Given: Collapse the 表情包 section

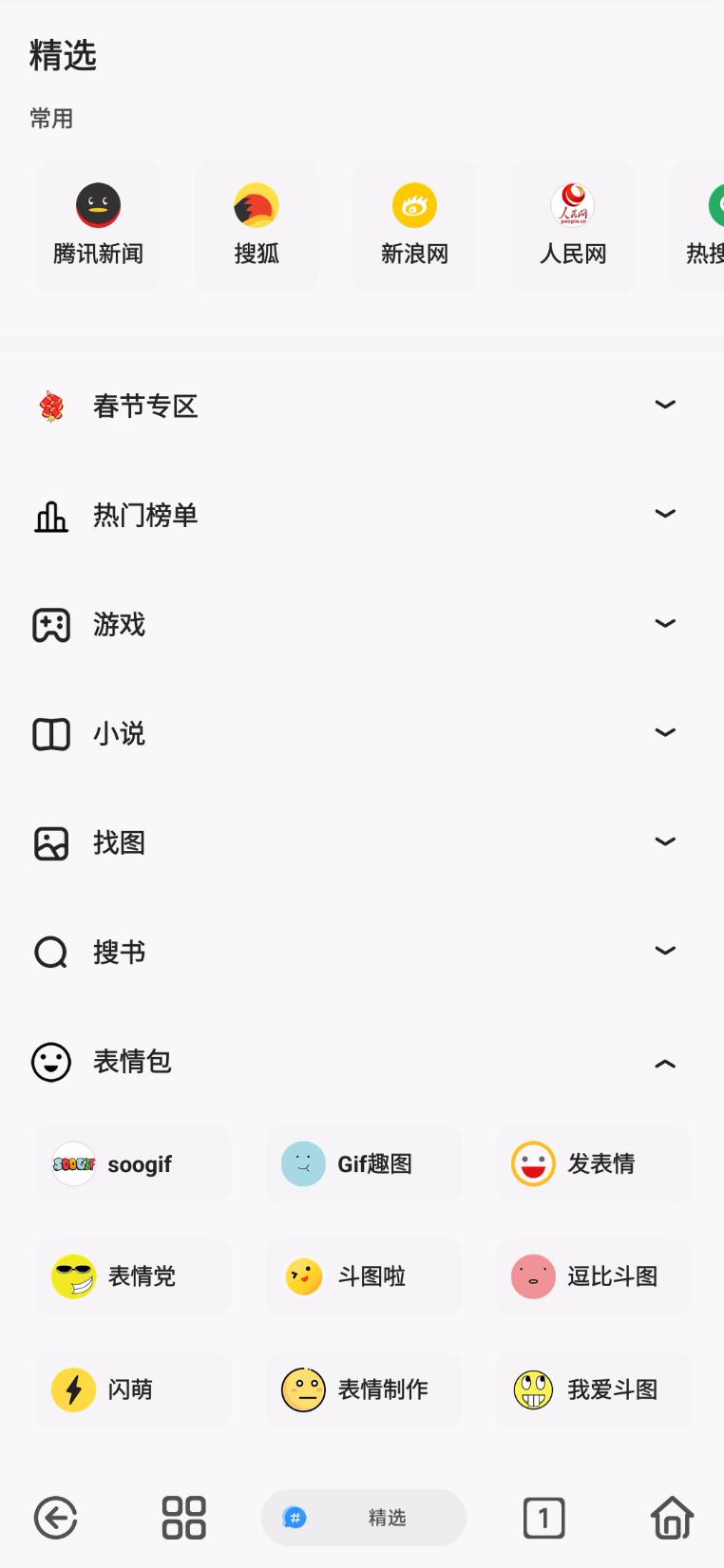Looking at the screenshot, I should coord(665,1063).
